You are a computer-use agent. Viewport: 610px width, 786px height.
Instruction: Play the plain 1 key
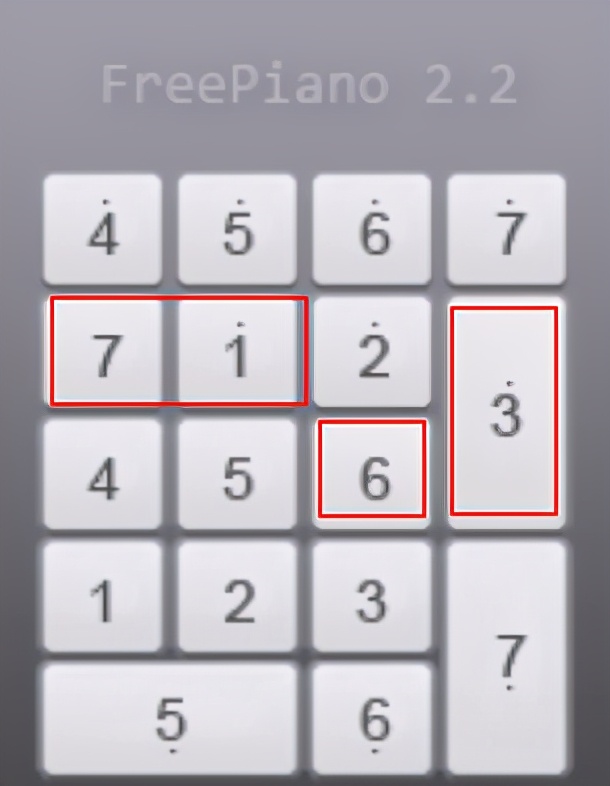[102, 600]
